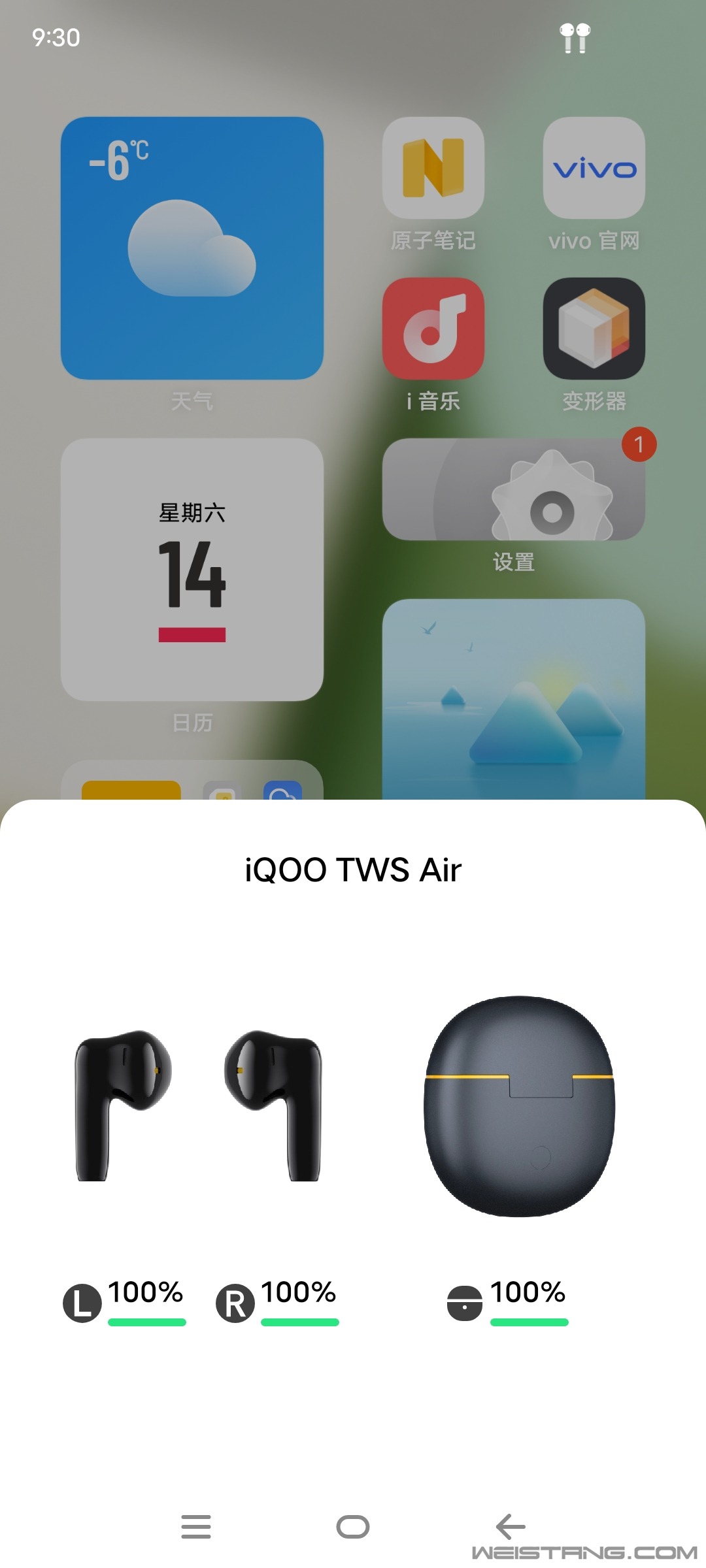Viewport: 706px width, 1568px height.
Task: Go to the home screen
Action: 353,1527
